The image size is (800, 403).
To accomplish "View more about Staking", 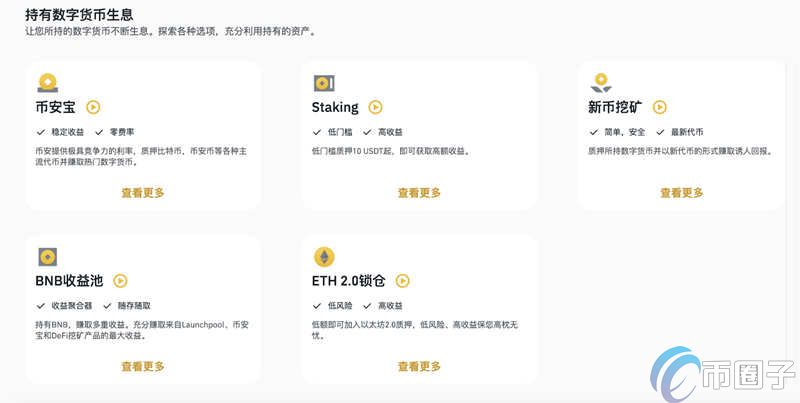I will (x=419, y=193).
